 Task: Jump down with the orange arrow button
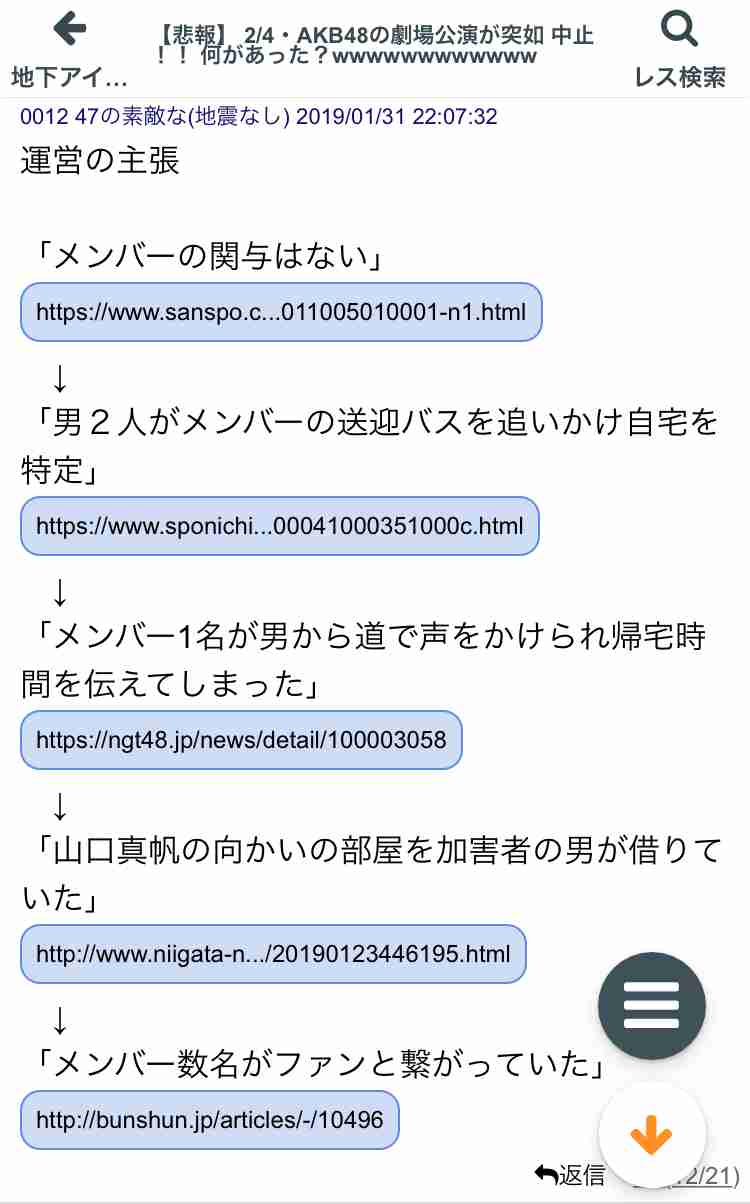coord(652,1135)
